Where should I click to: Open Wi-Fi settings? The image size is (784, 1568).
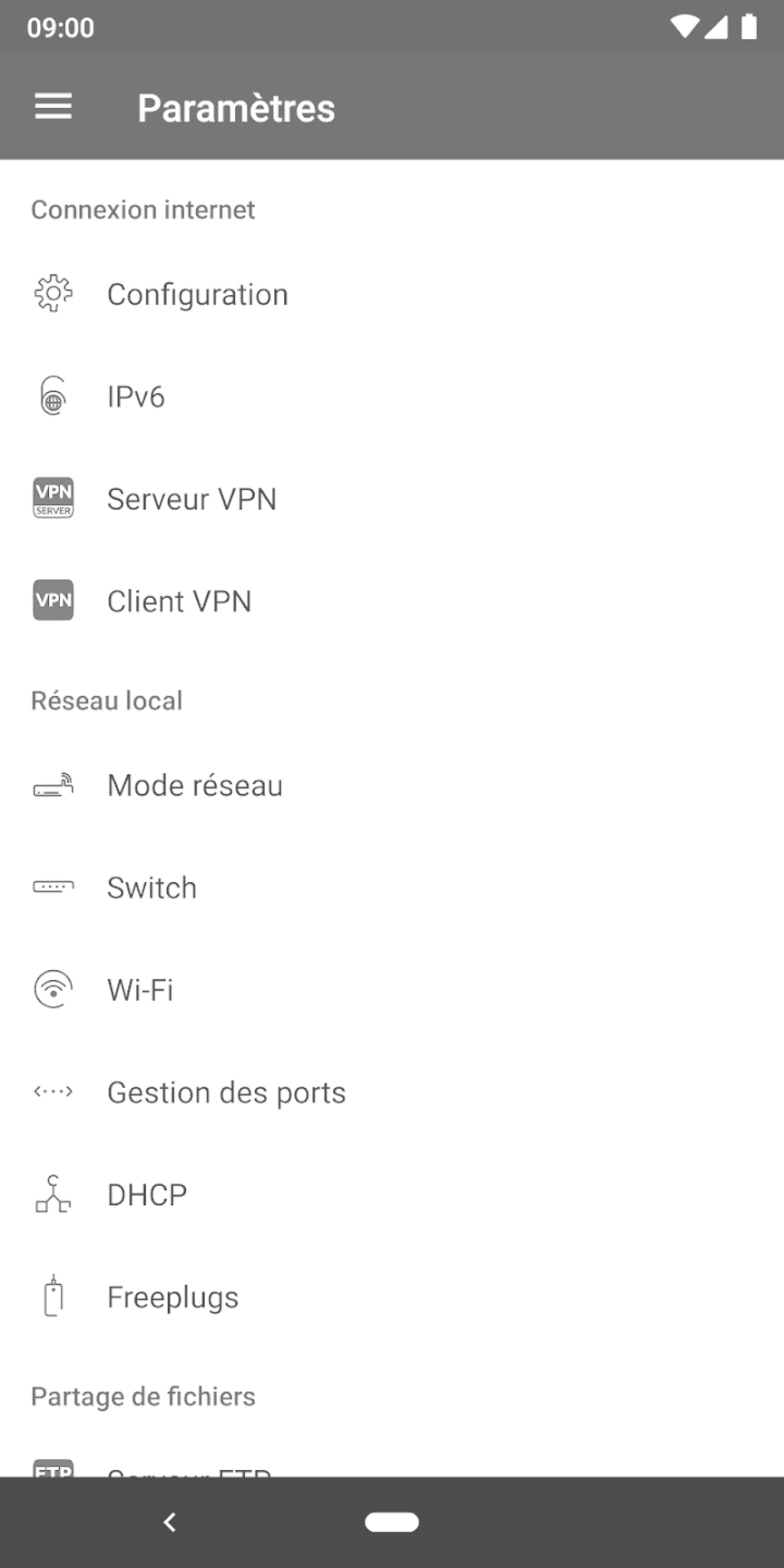pyautogui.click(x=140, y=990)
